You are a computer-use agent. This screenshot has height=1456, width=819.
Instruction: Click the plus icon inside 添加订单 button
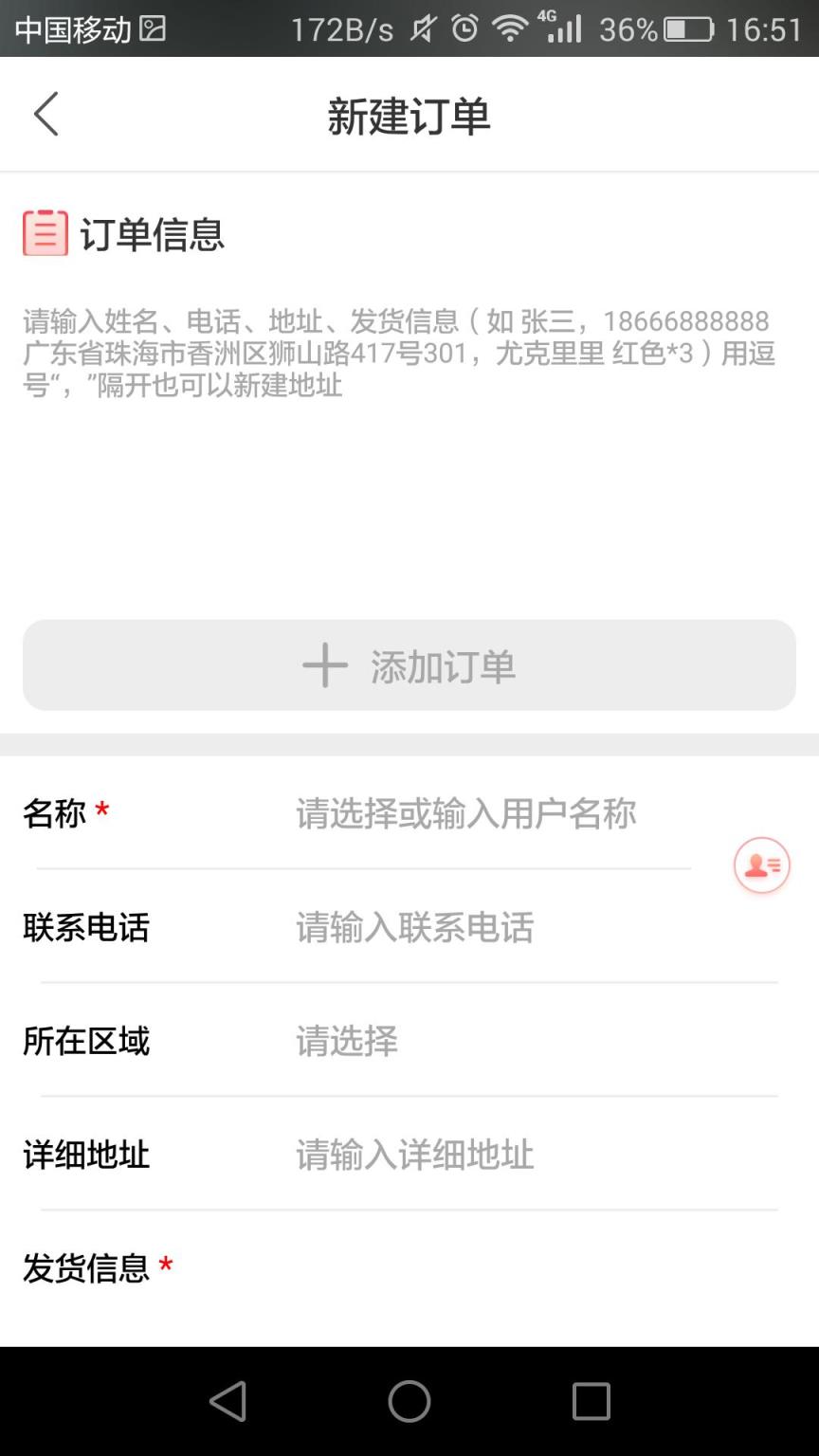[326, 664]
